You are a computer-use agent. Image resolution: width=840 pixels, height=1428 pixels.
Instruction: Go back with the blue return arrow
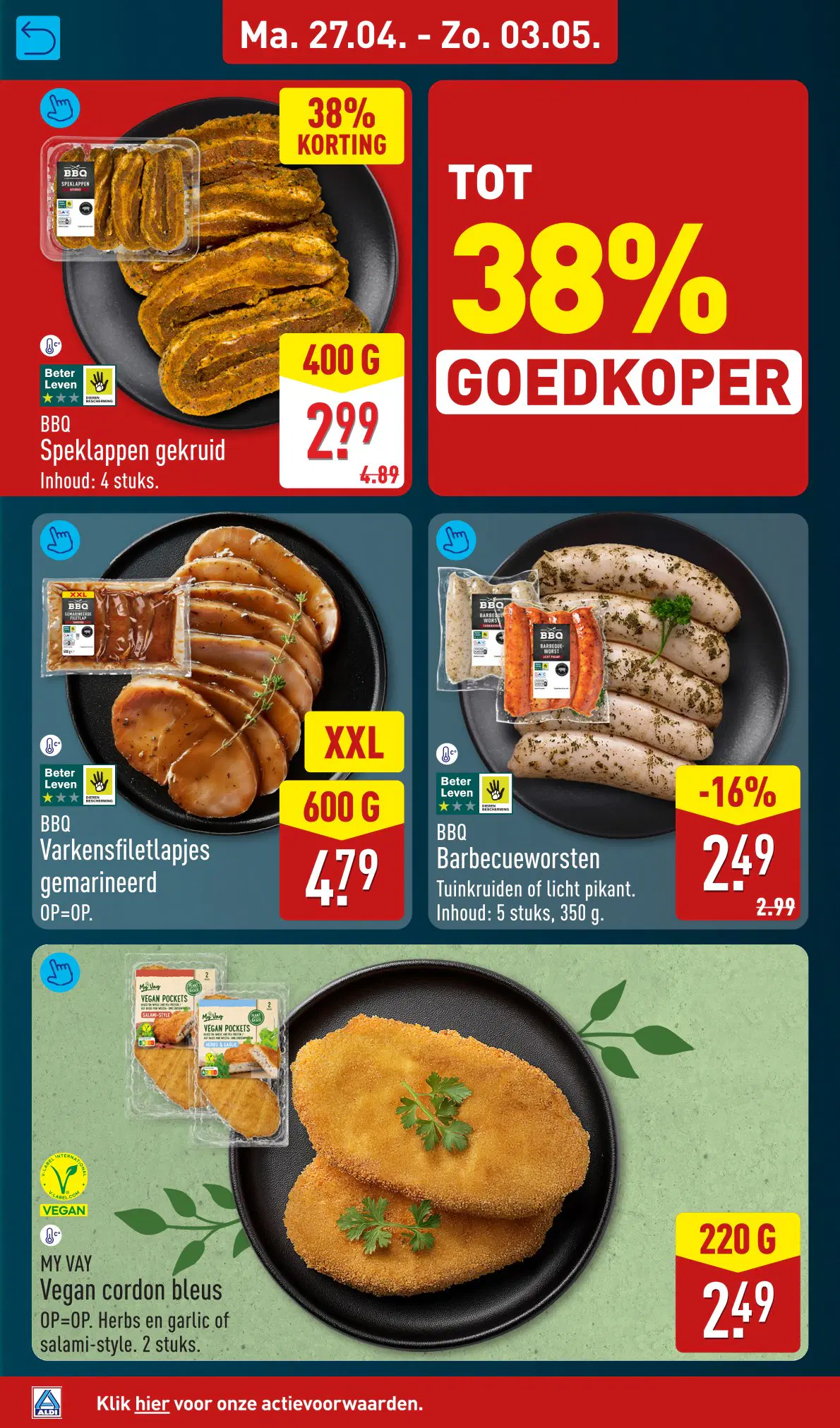coord(38,38)
